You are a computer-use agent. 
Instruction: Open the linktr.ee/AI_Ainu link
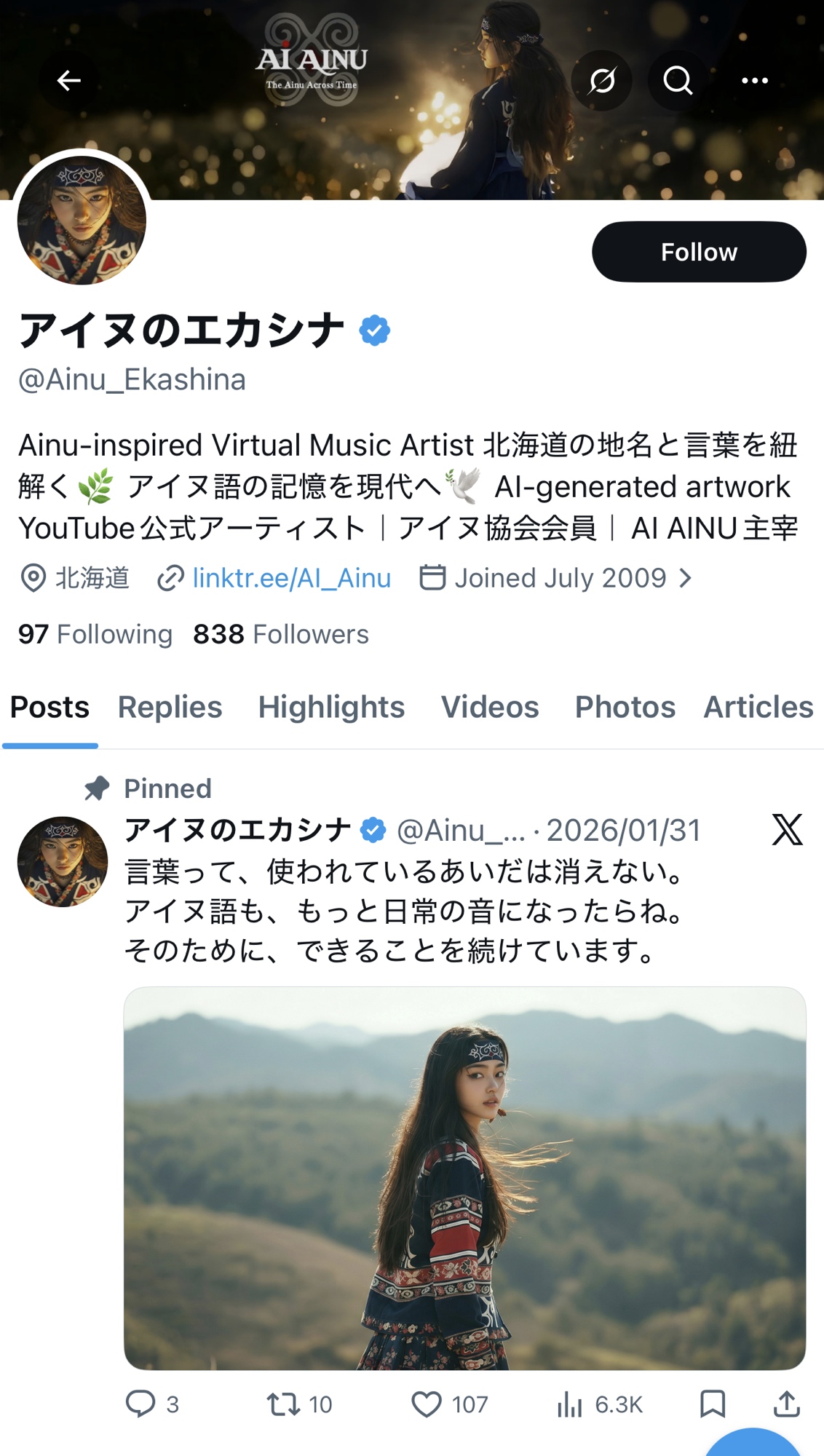tap(291, 578)
